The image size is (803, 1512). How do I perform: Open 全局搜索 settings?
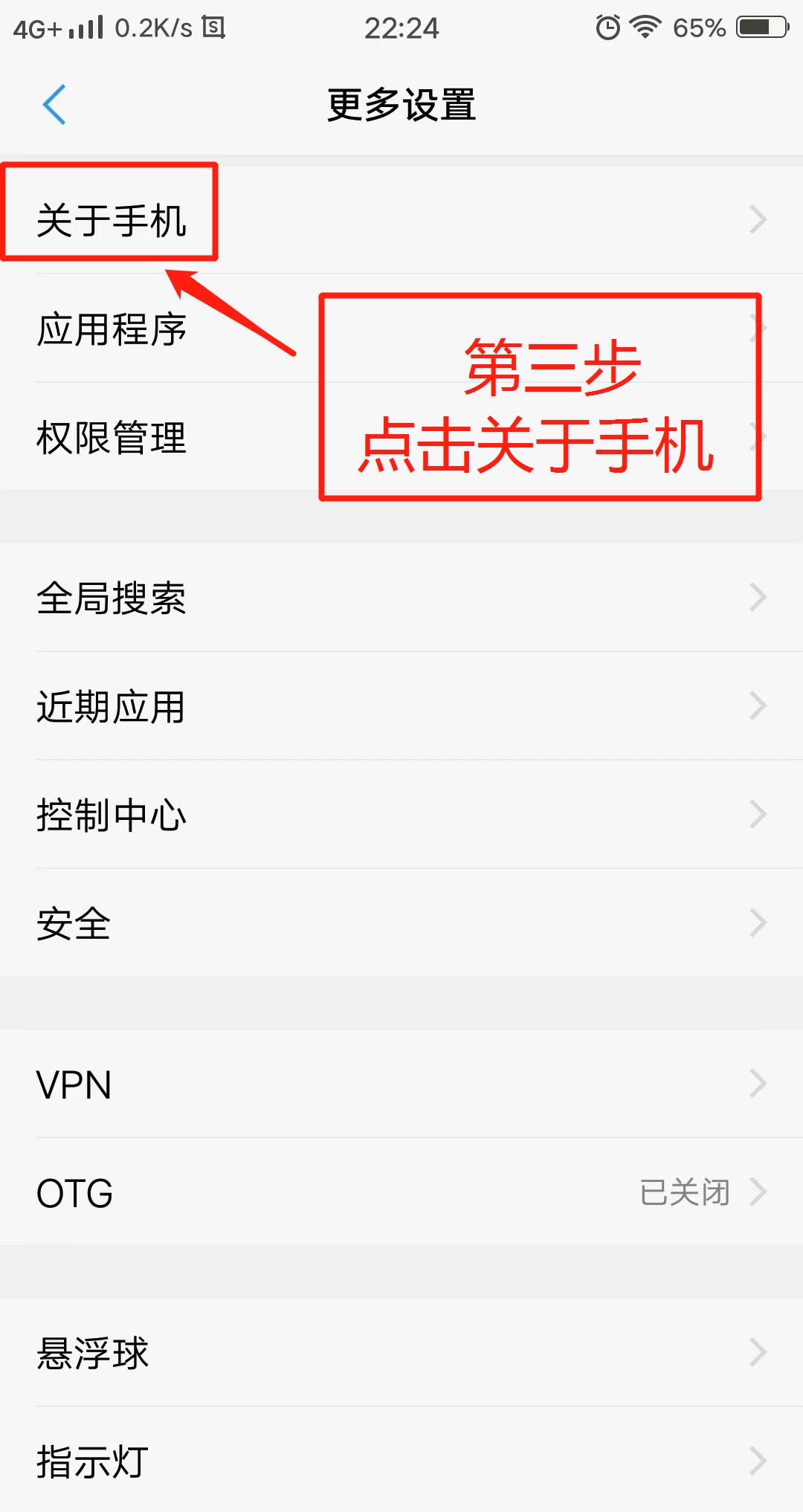(401, 598)
